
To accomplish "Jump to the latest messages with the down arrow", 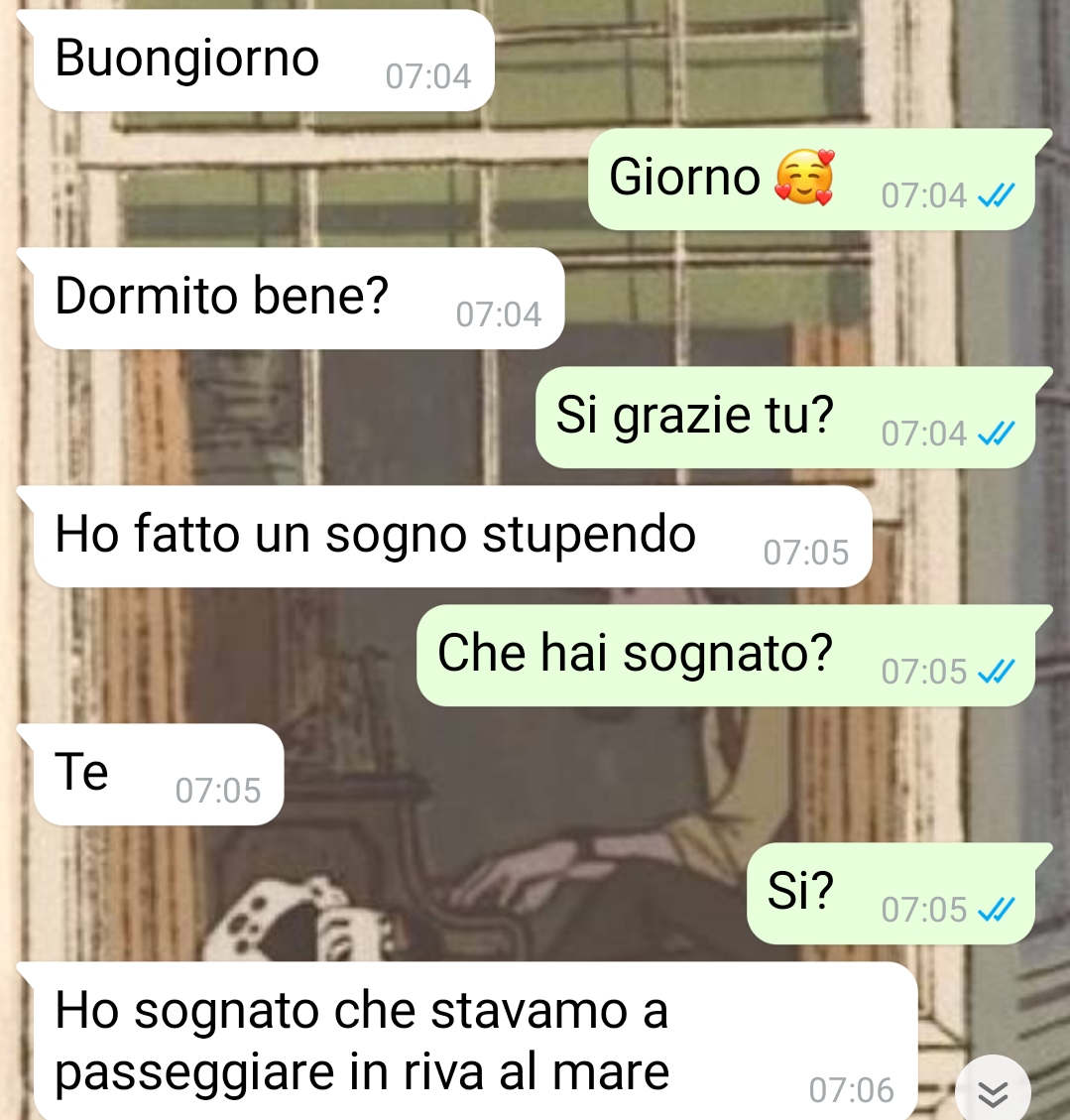I will (993, 1091).
